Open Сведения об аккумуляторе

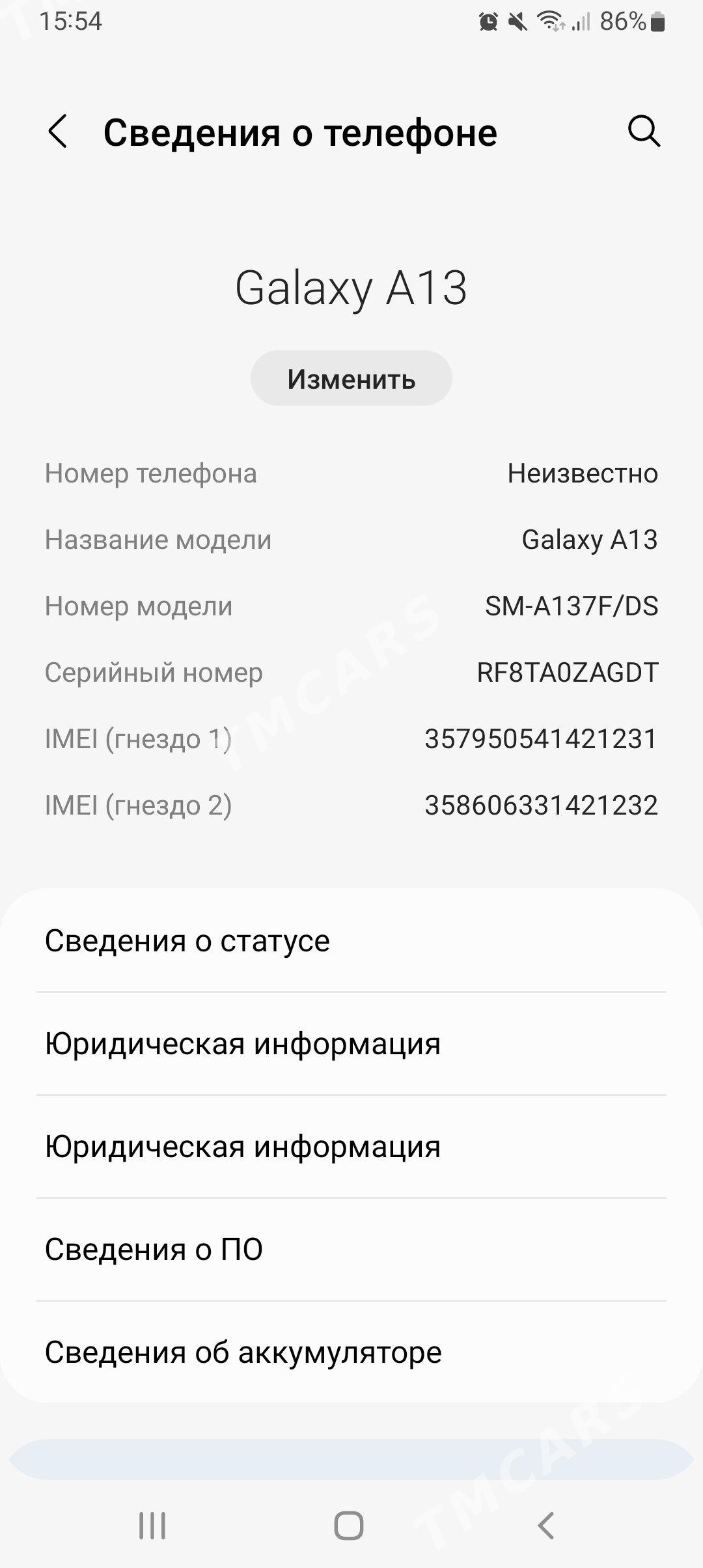tap(351, 1352)
